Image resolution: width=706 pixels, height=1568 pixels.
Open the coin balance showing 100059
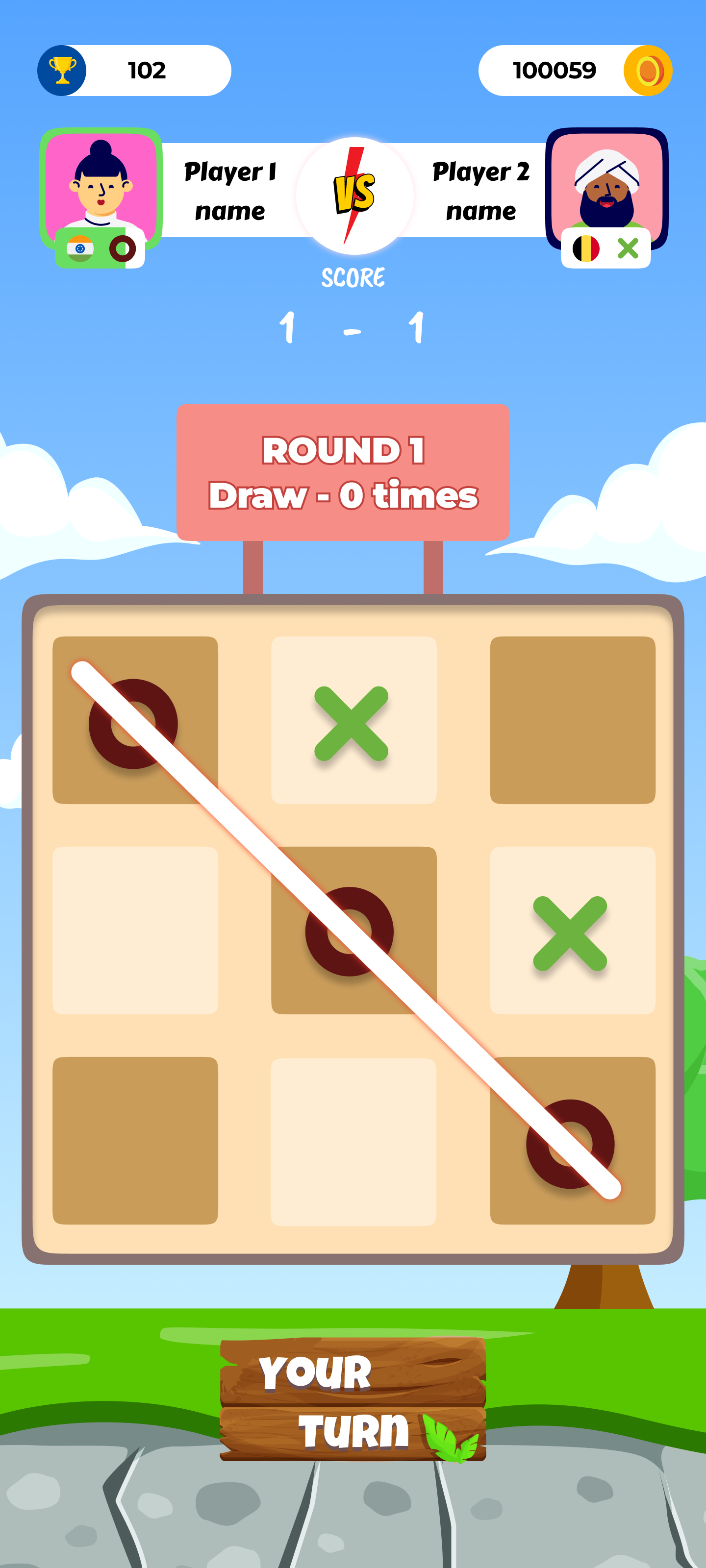tap(575, 71)
